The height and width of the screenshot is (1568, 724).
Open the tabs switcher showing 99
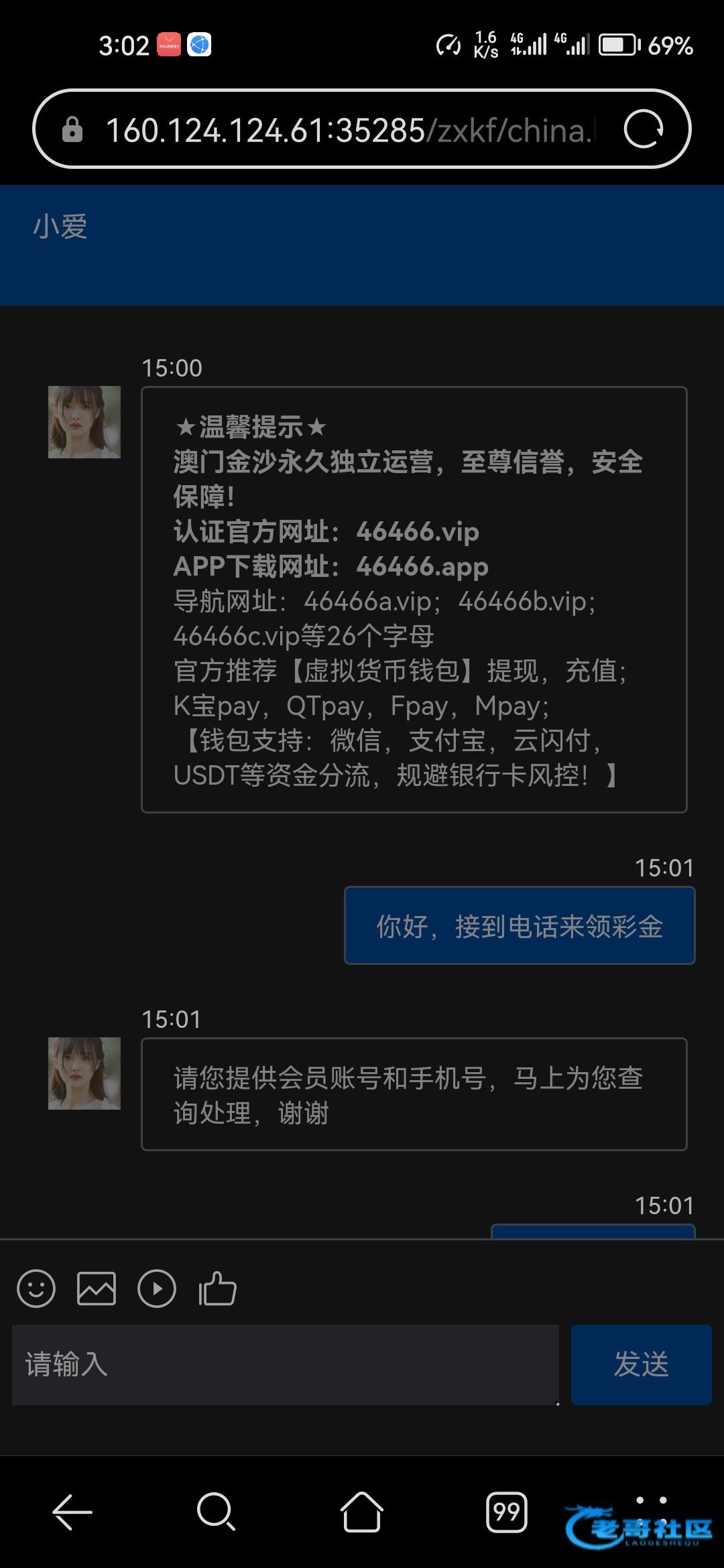506,1512
